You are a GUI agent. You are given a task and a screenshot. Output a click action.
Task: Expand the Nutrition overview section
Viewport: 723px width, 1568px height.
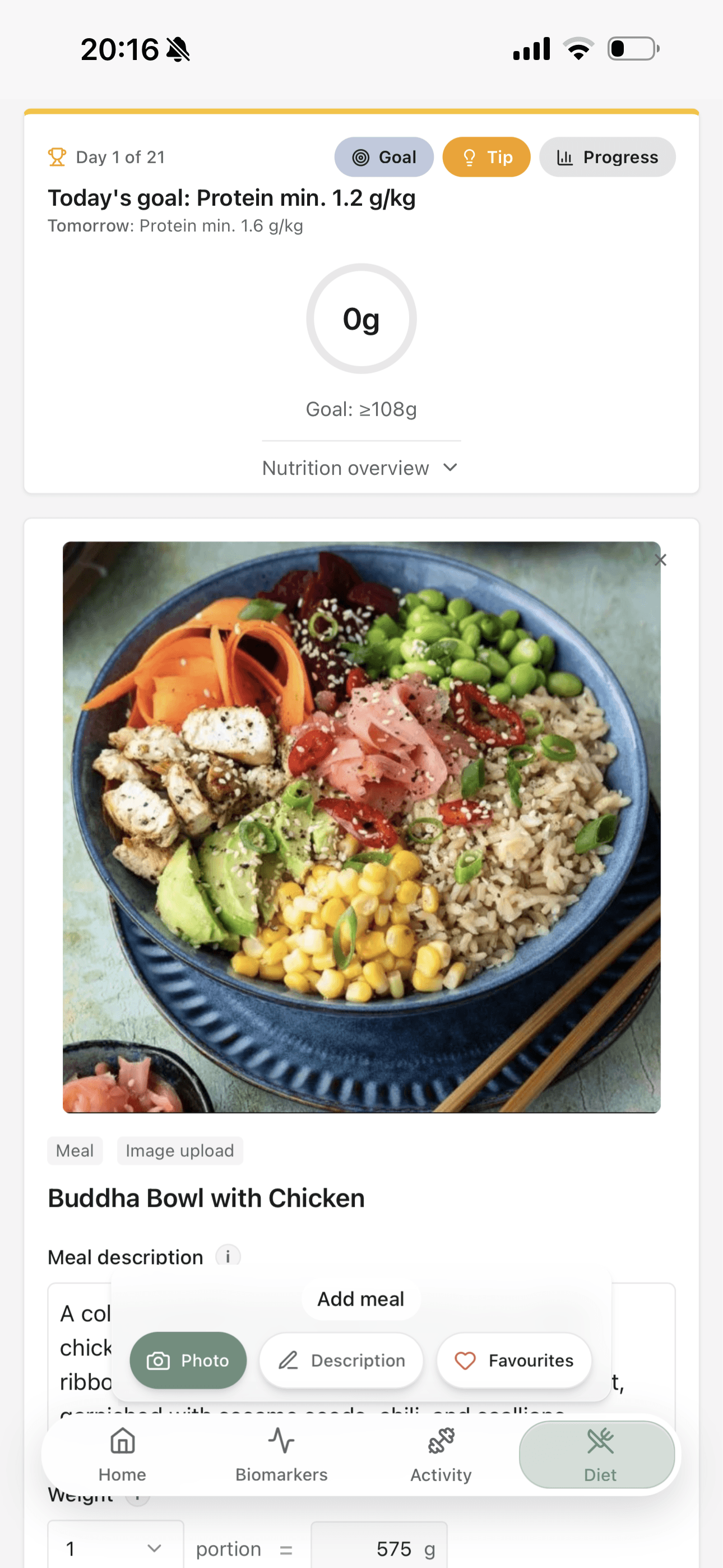point(361,468)
